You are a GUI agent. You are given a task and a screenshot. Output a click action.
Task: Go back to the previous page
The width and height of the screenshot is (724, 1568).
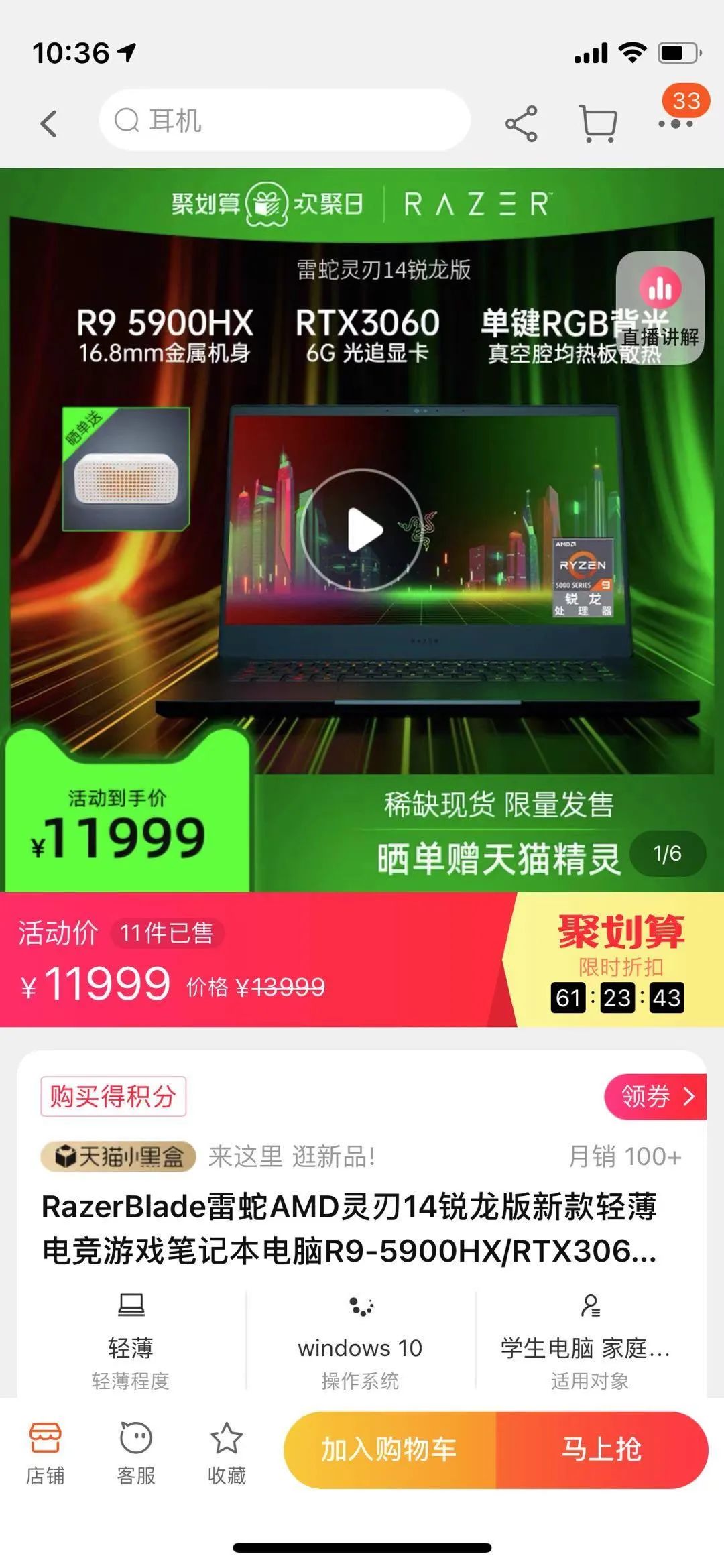[x=49, y=123]
